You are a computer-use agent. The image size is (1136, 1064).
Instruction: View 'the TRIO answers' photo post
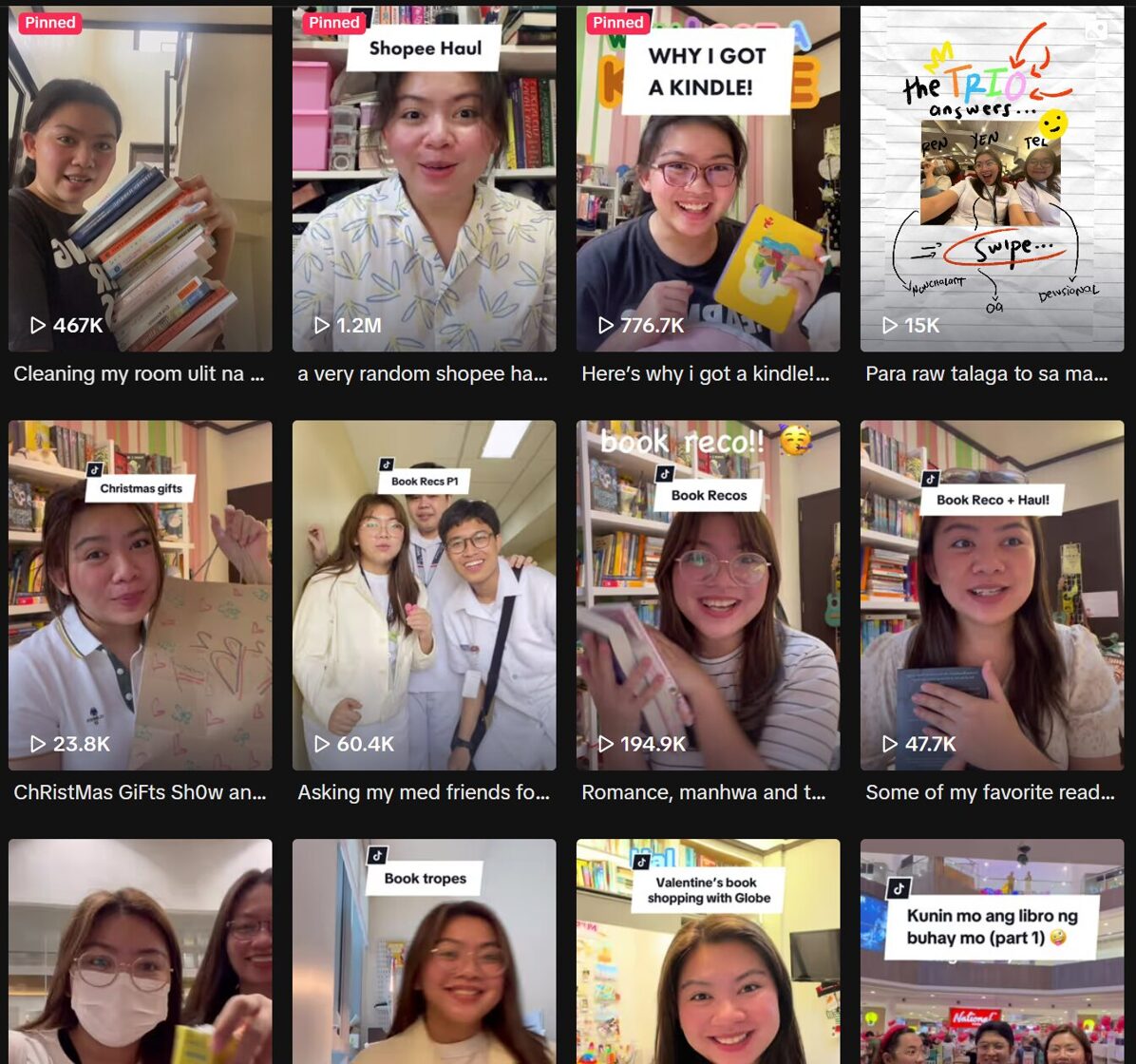click(992, 180)
